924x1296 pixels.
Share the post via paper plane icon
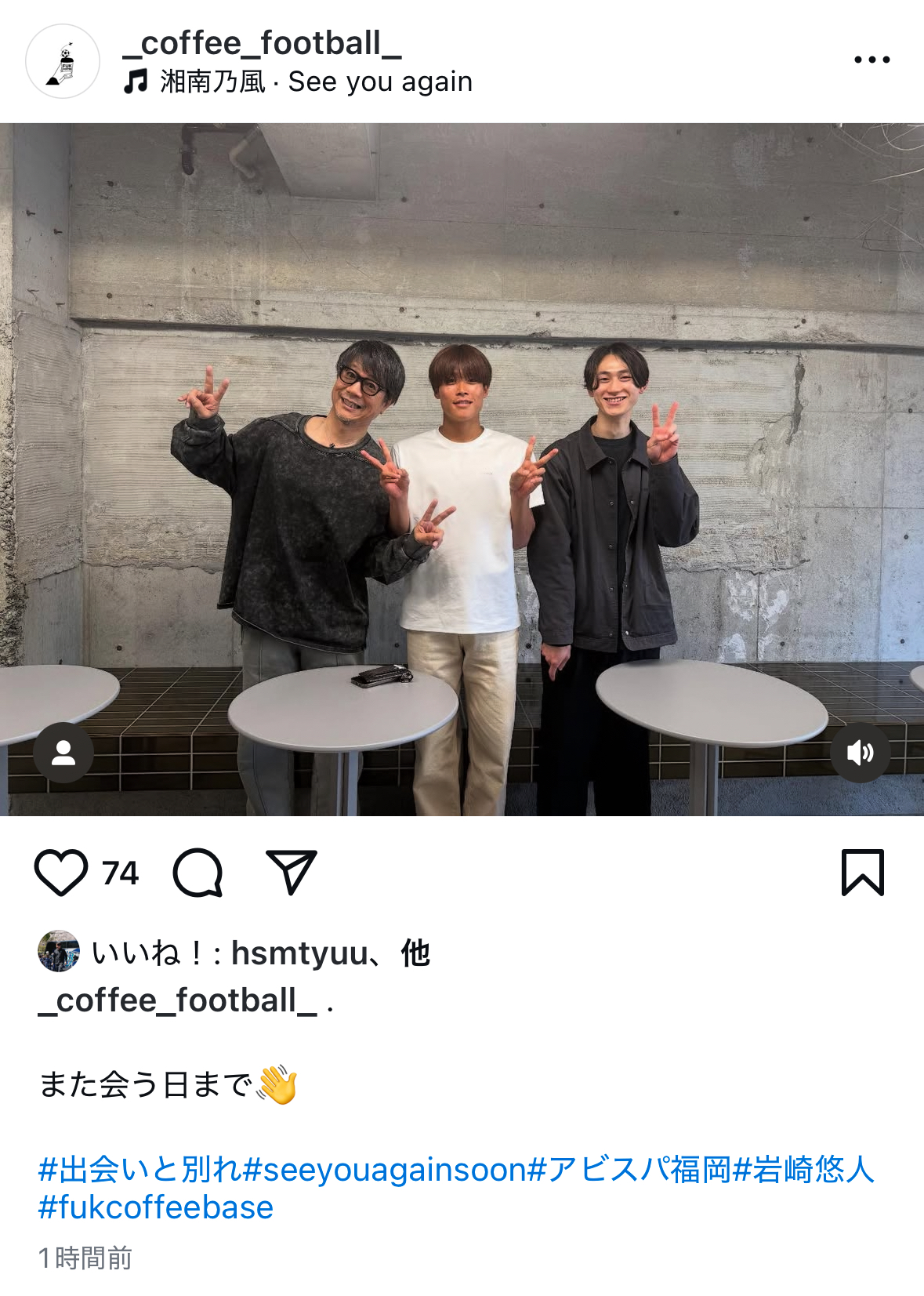pyautogui.click(x=292, y=872)
